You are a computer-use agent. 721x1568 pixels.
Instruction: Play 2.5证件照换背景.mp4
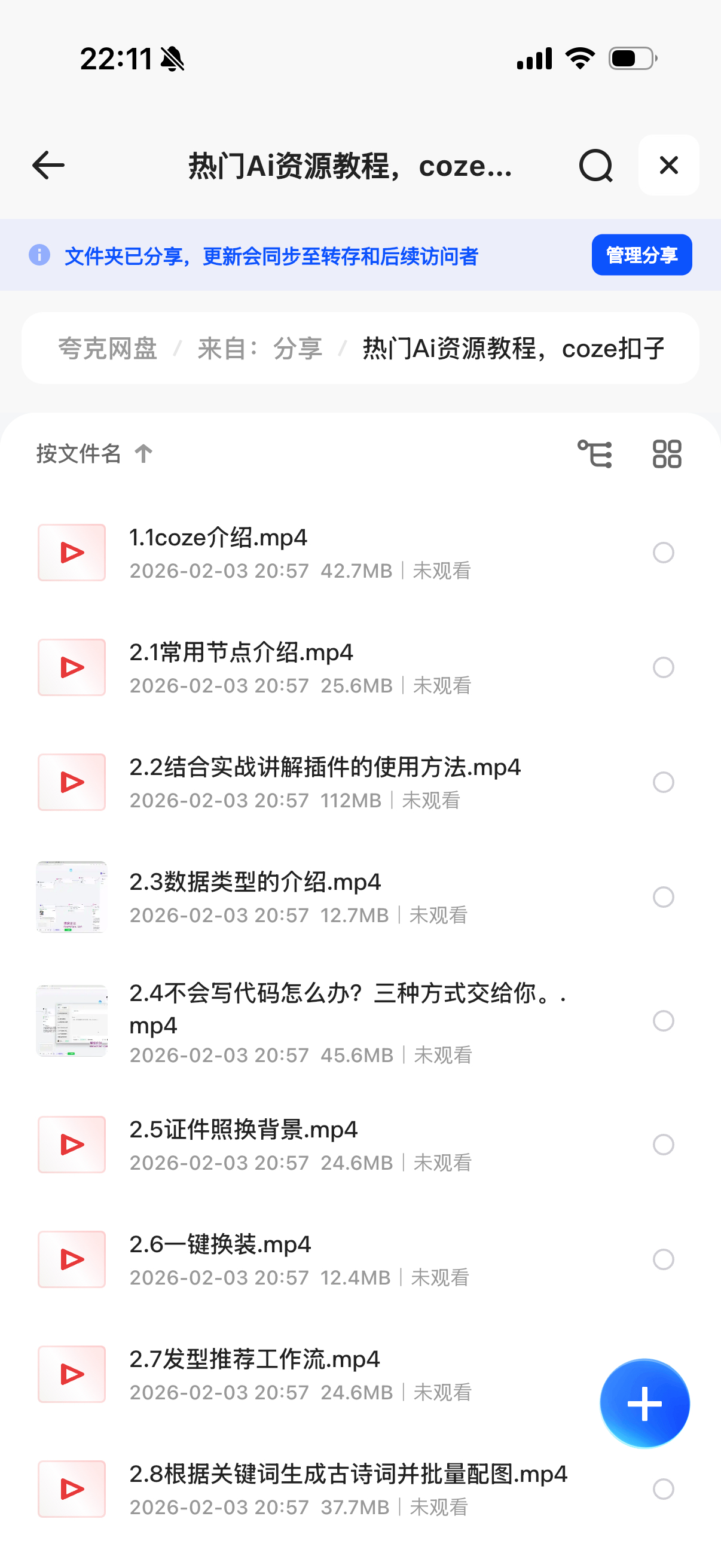coord(243,1130)
